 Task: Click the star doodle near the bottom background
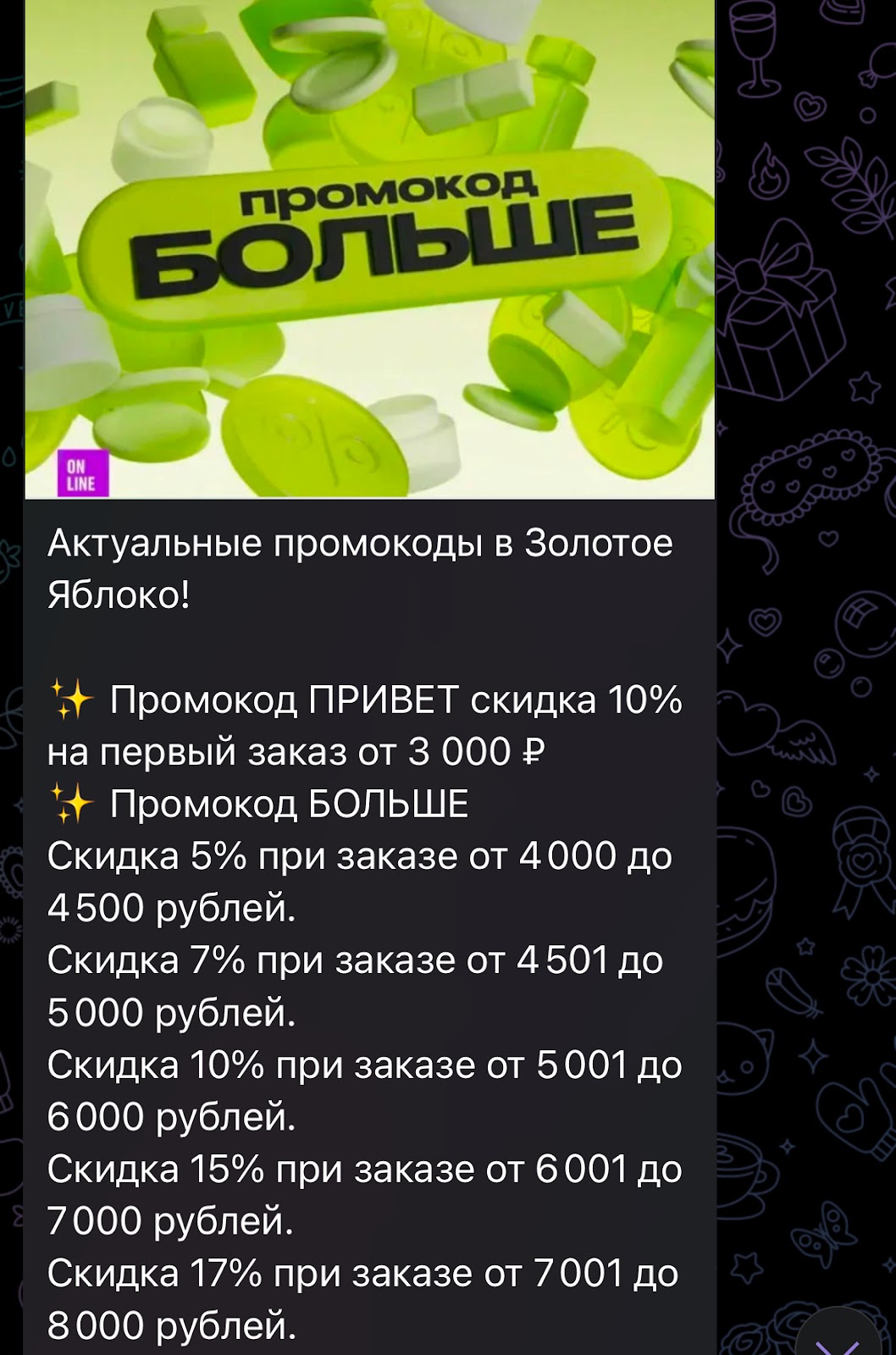pyautogui.click(x=747, y=1266)
